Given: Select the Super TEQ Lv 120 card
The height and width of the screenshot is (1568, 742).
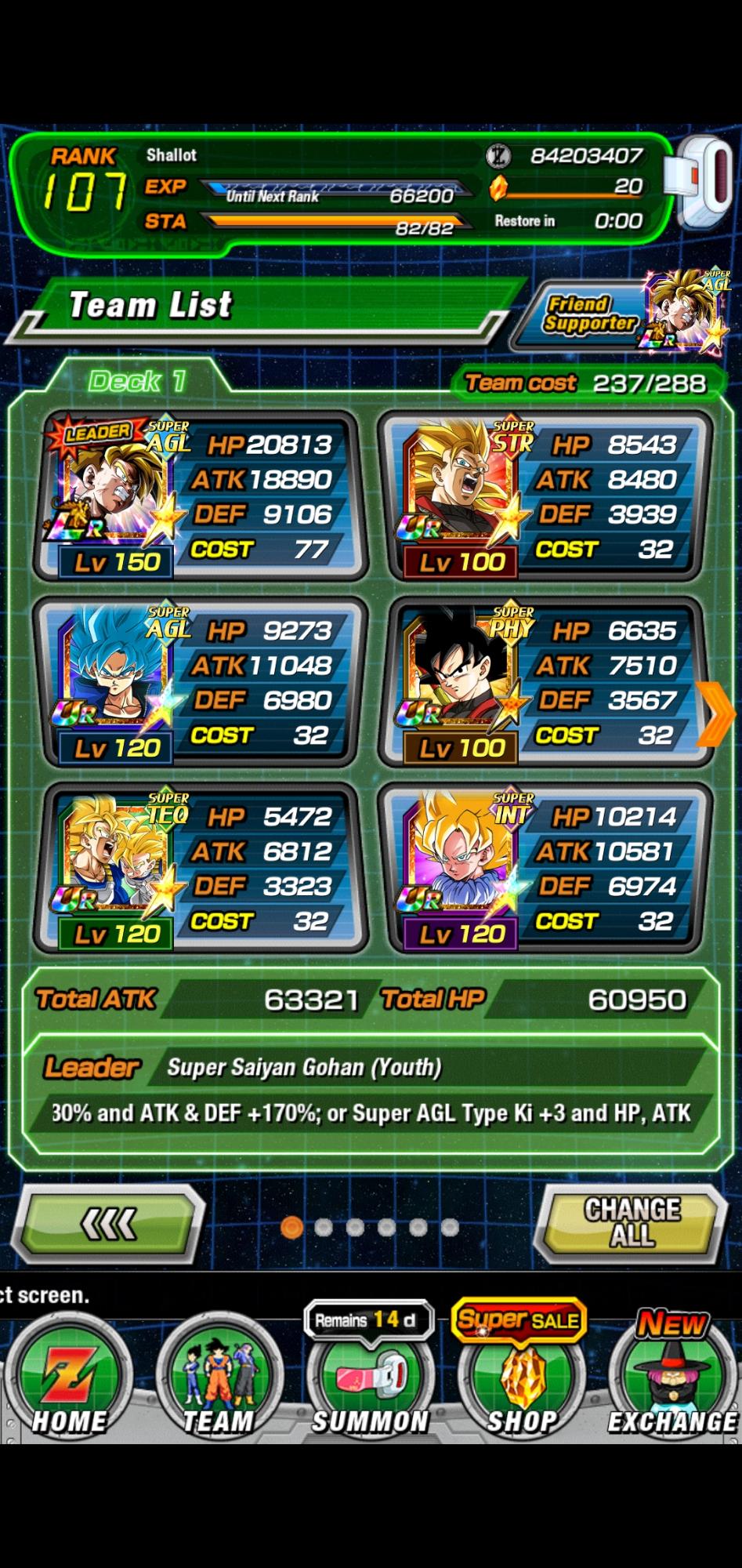Looking at the screenshot, I should [200, 867].
